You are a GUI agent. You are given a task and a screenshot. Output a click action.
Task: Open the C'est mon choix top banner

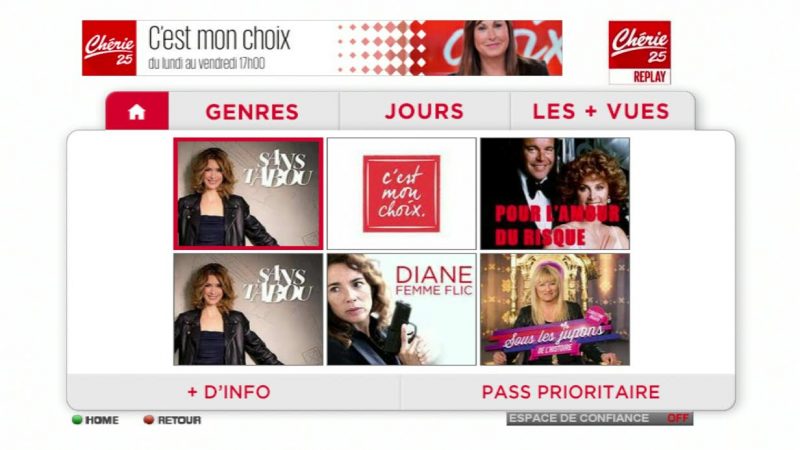coord(322,48)
